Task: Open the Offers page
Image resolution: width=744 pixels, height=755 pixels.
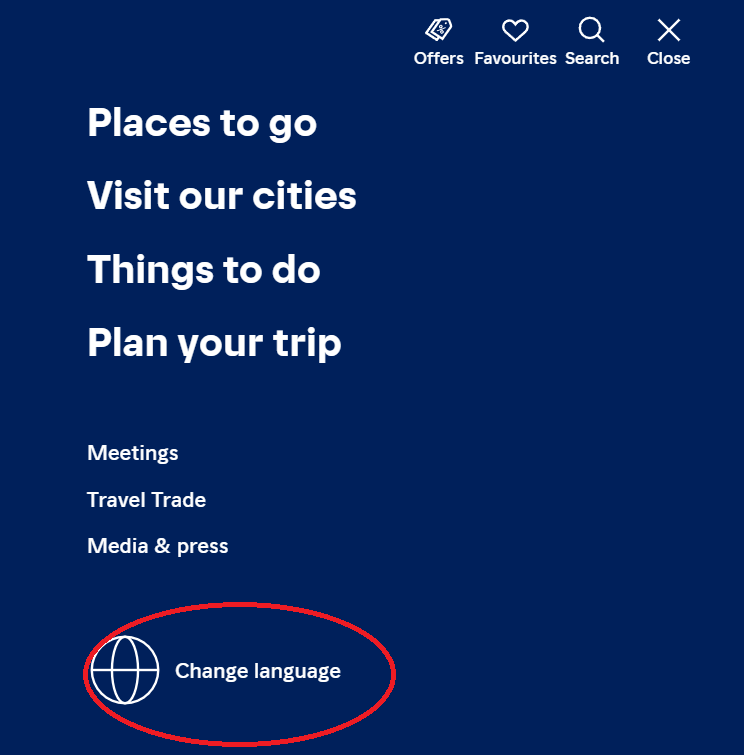Action: [x=438, y=43]
